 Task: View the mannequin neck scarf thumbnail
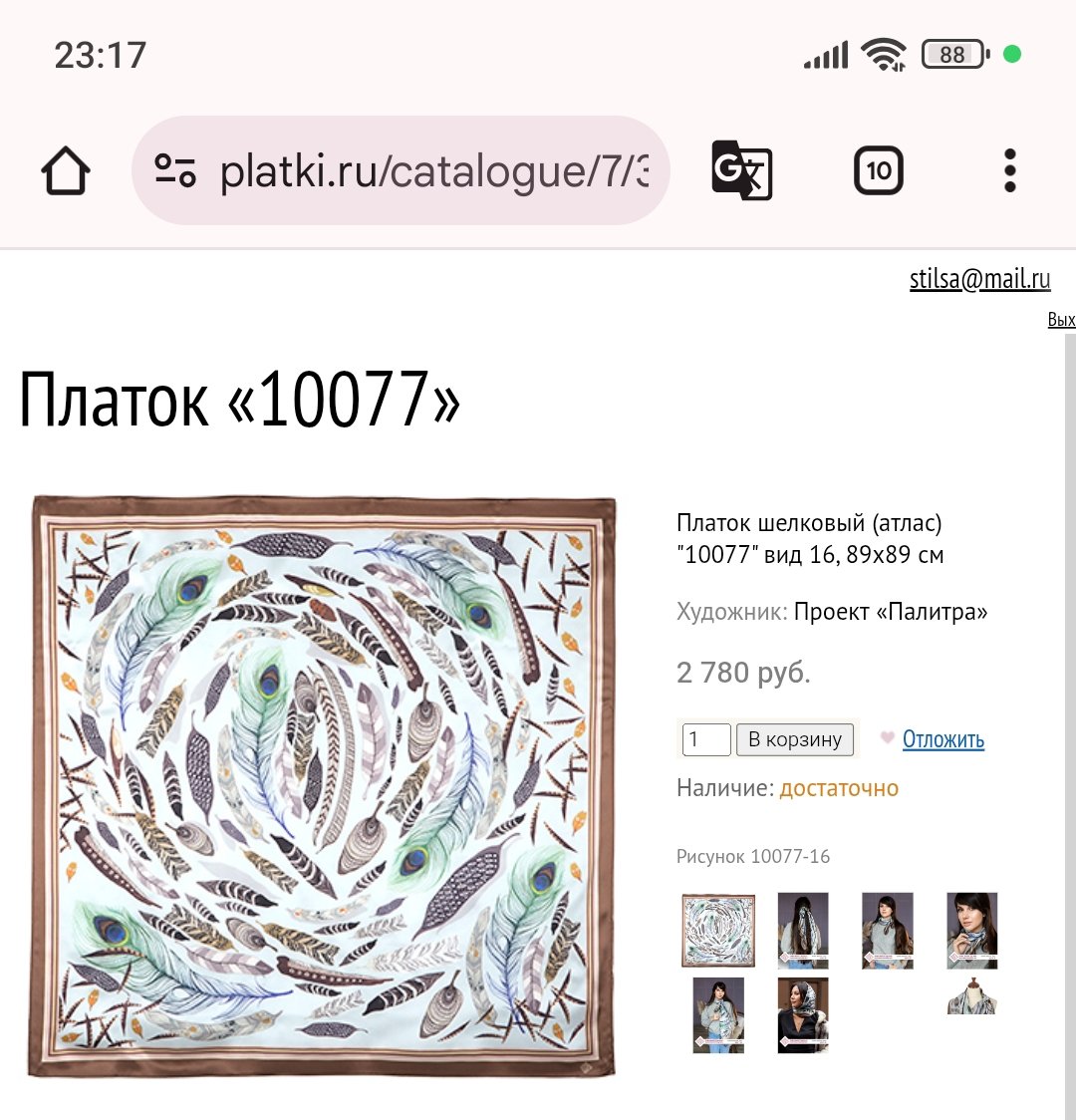[970, 996]
